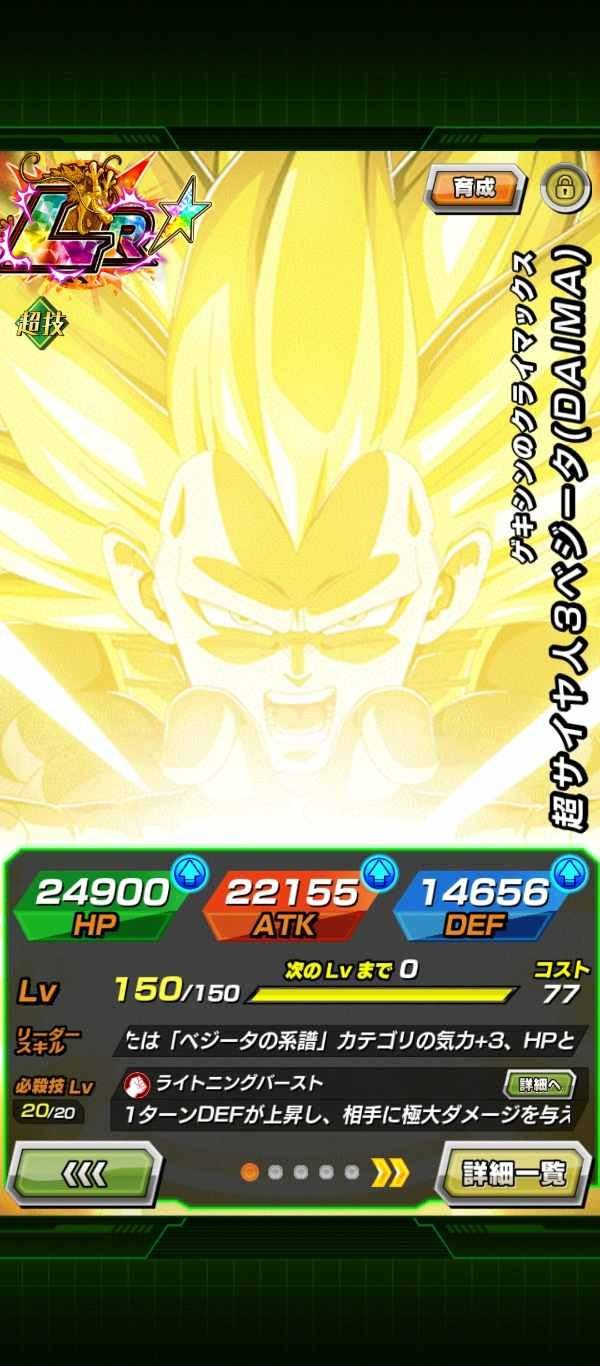Advance to the next page with yellow arrows

(x=389, y=1172)
